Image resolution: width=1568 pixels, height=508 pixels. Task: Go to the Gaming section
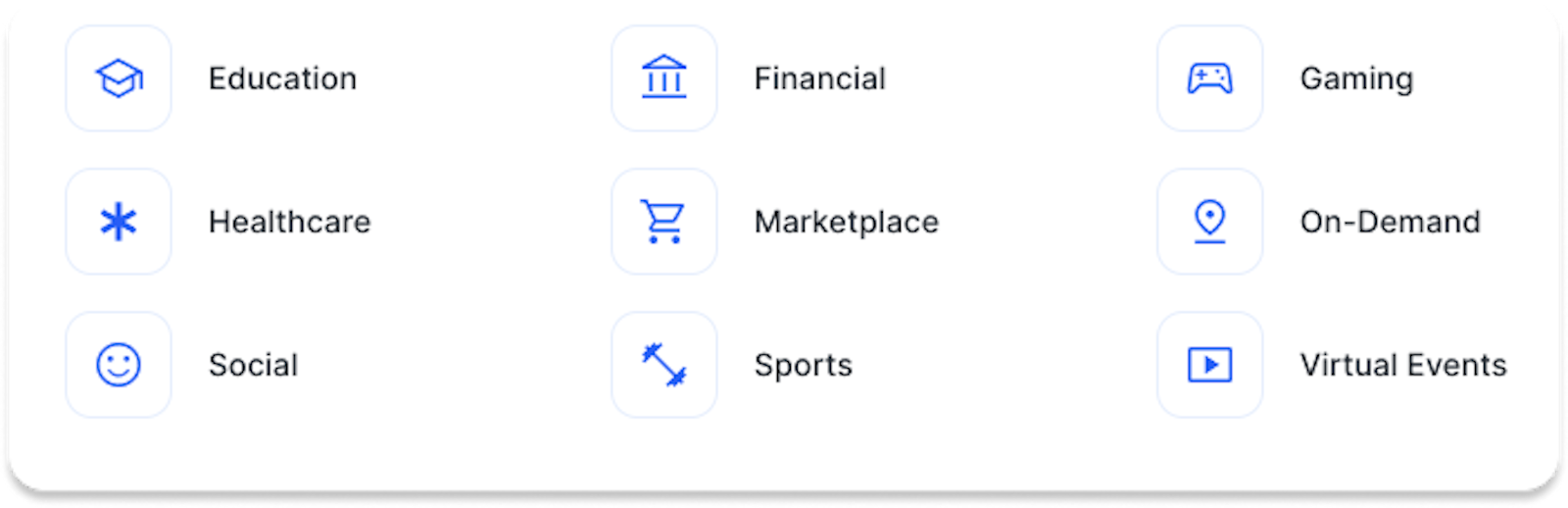click(x=1355, y=78)
